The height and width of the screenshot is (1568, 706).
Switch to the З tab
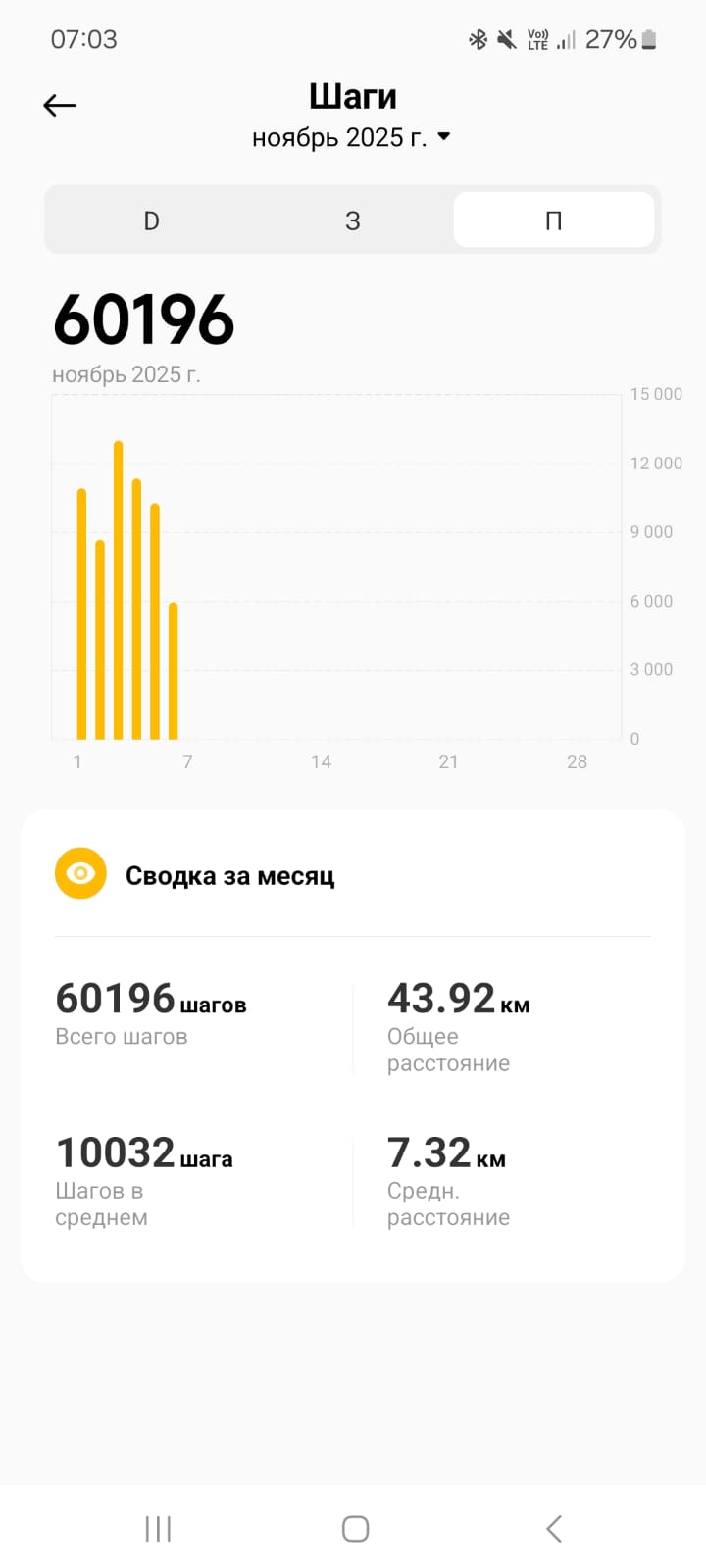pyautogui.click(x=353, y=220)
